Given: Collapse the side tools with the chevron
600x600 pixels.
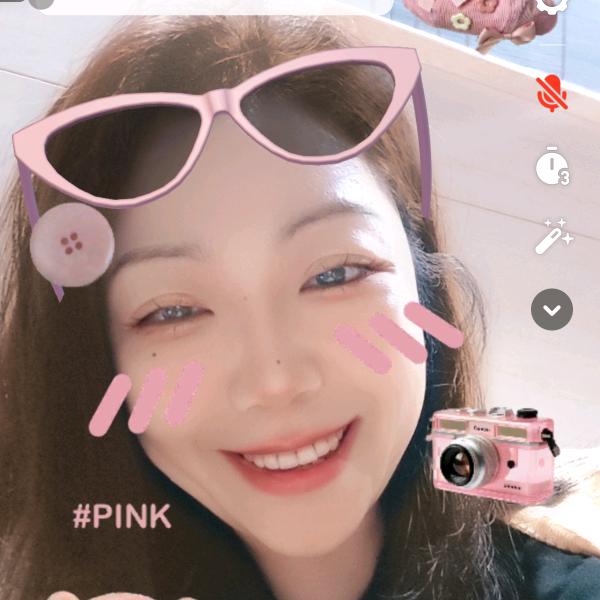Looking at the screenshot, I should (x=552, y=309).
